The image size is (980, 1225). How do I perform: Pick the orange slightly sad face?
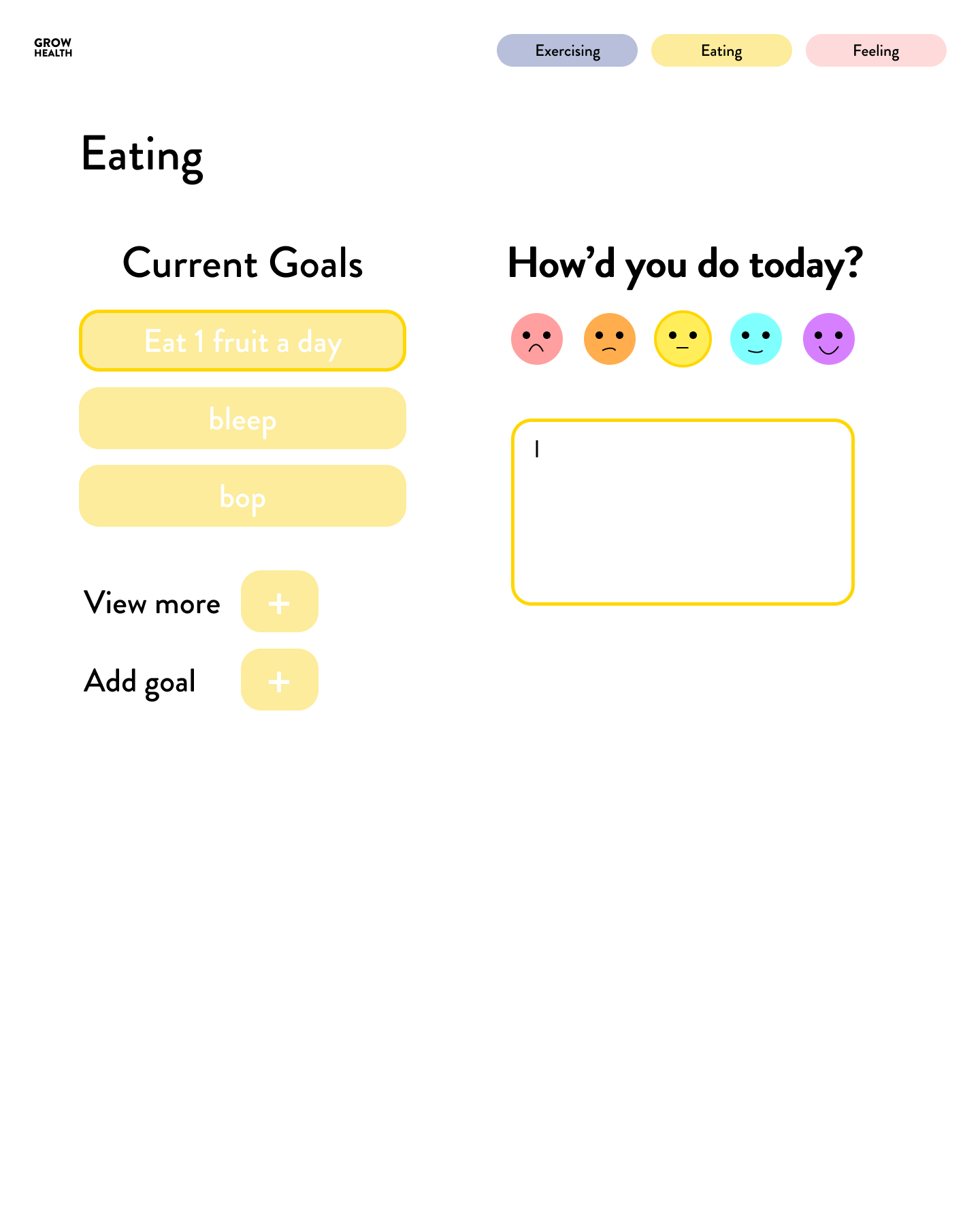[610, 339]
